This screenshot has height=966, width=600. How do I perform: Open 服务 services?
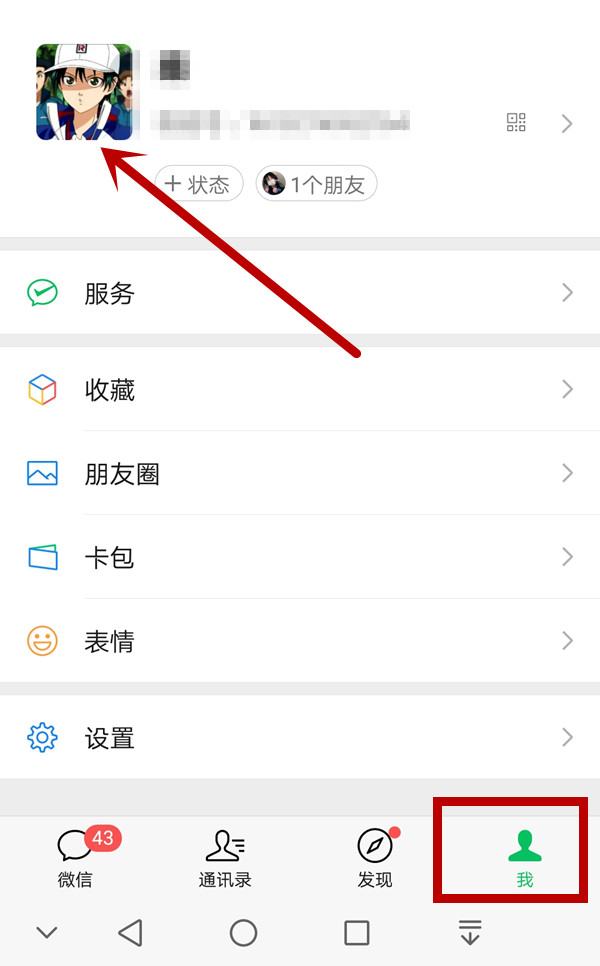tap(300, 293)
